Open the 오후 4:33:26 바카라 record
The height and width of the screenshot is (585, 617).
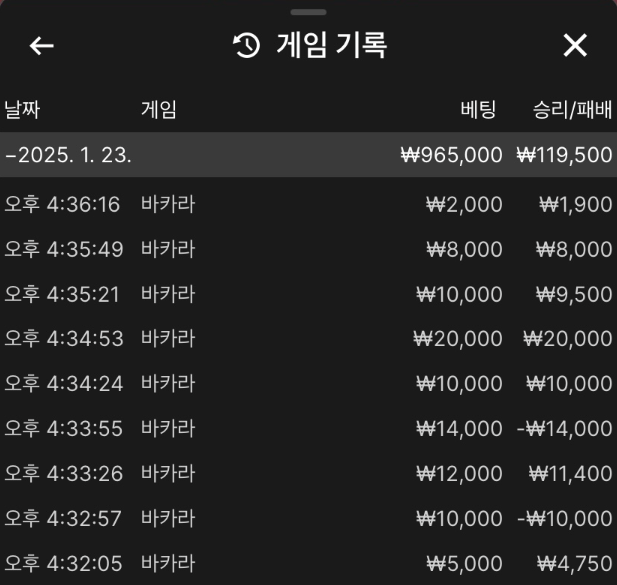click(308, 474)
